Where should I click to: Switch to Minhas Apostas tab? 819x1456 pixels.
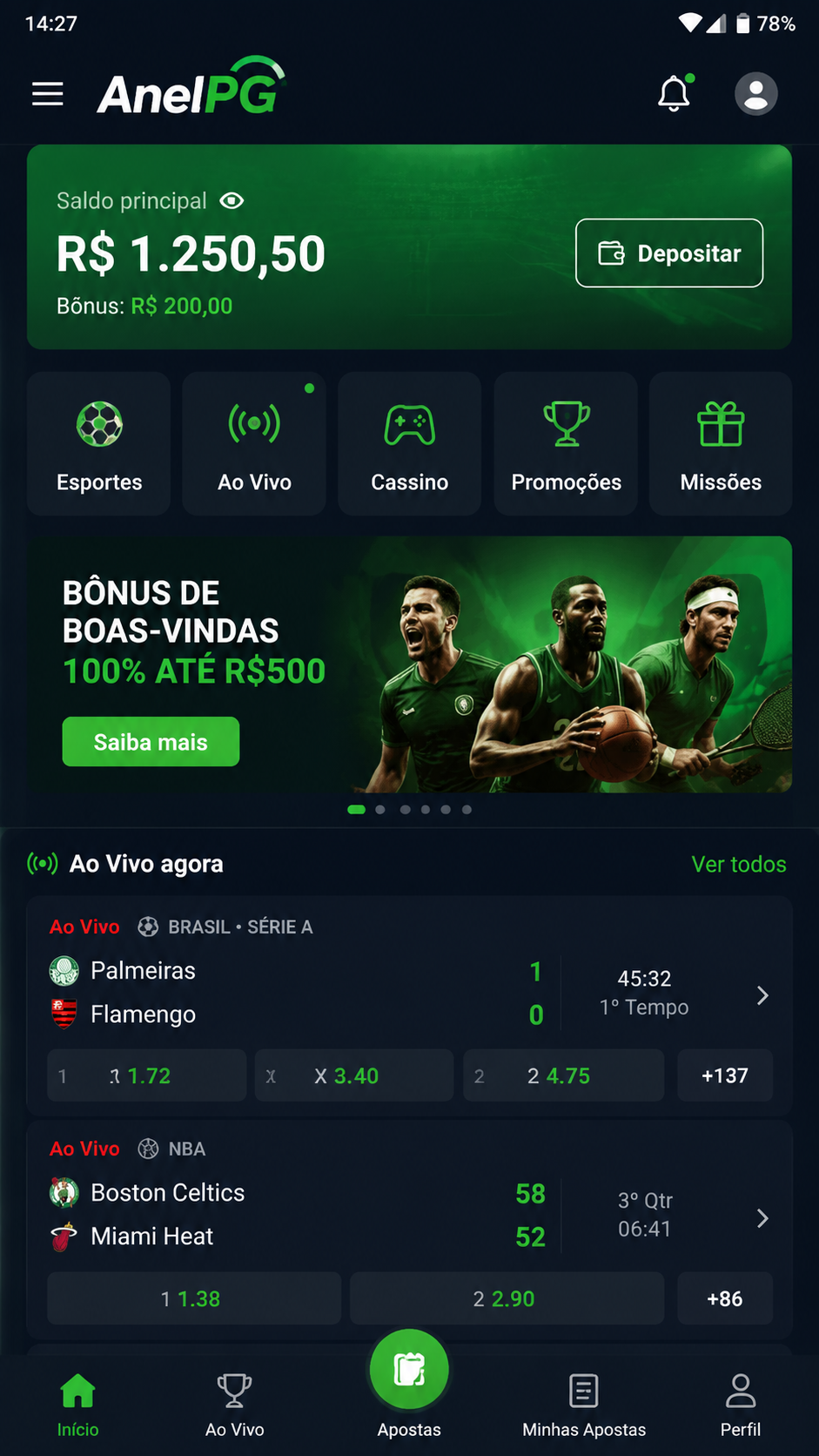pyautogui.click(x=584, y=1405)
